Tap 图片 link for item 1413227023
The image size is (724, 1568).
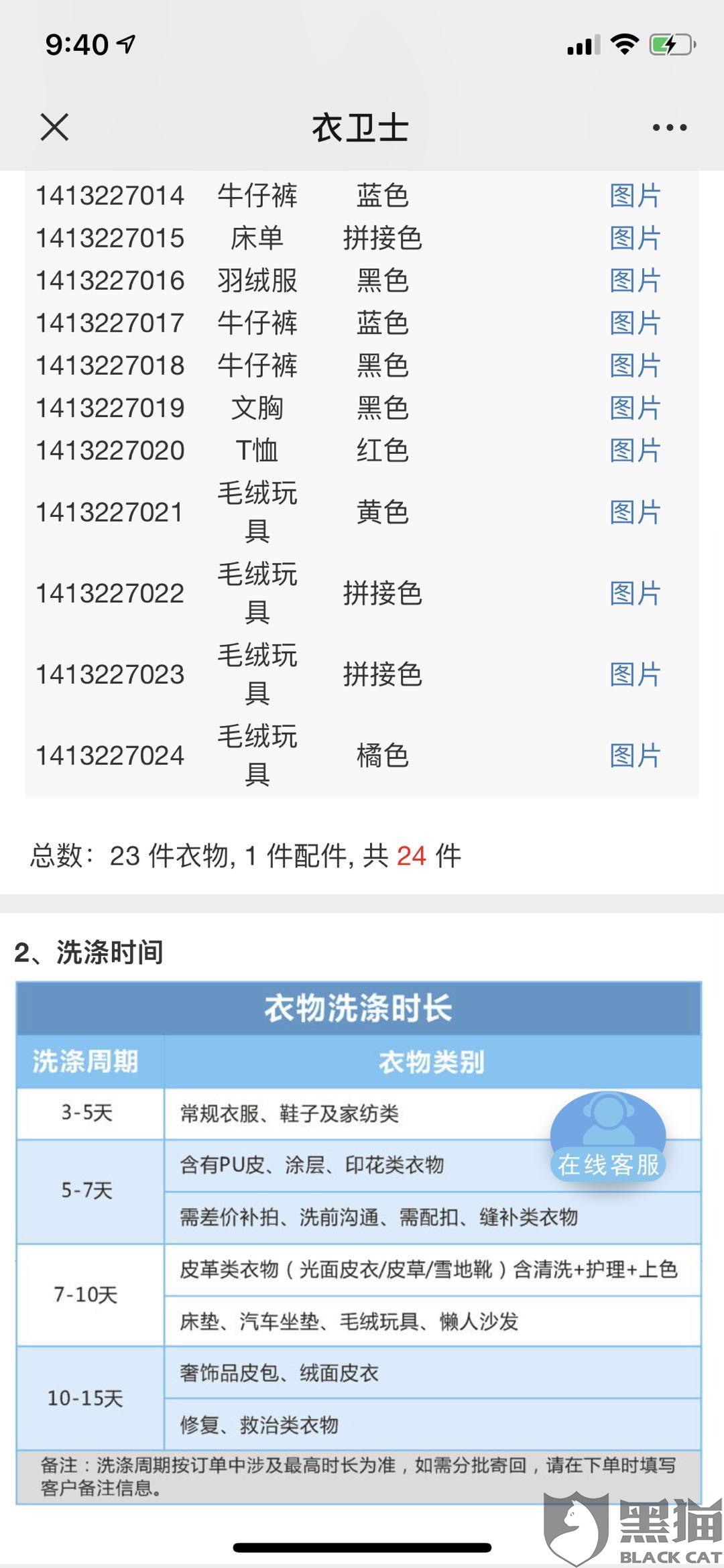635,674
